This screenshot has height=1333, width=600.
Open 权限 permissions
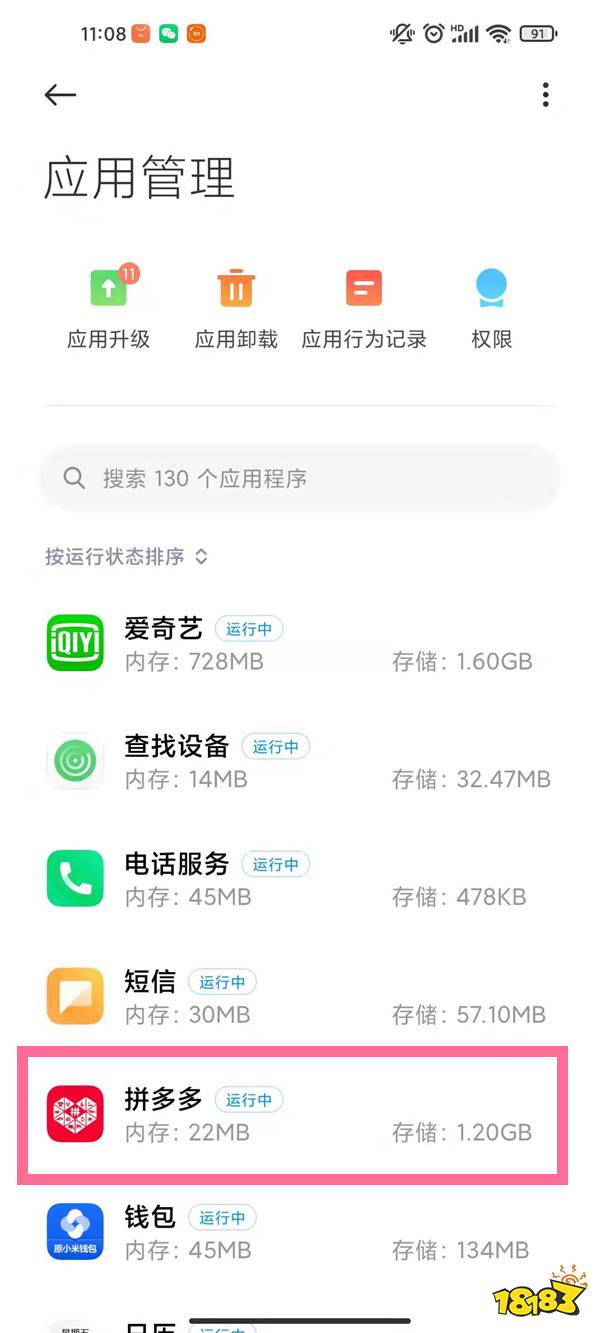point(491,307)
